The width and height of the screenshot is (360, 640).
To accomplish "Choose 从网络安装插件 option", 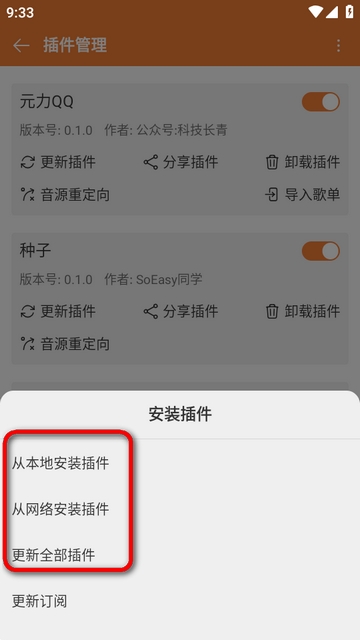I will 180,509.
